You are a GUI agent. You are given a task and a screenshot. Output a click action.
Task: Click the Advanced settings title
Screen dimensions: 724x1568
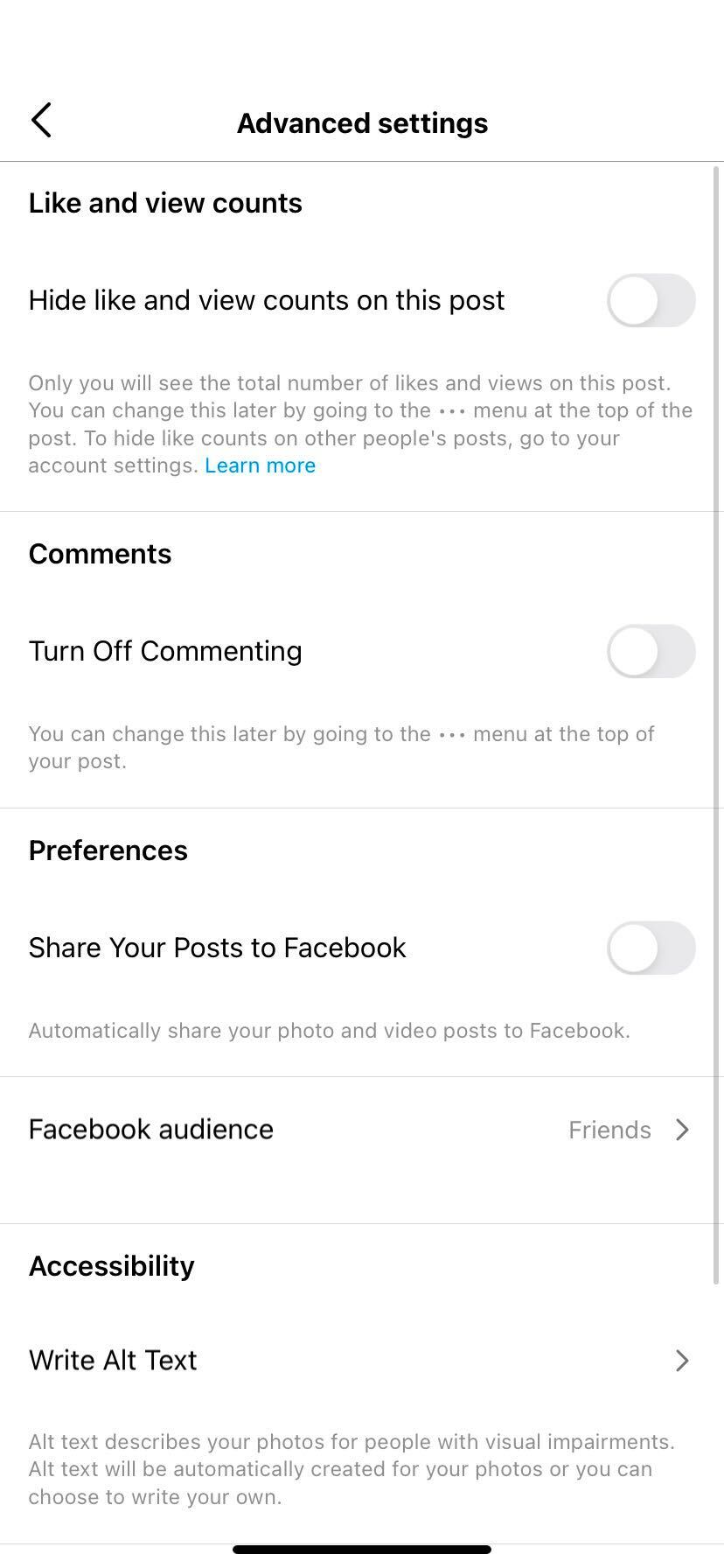362,122
